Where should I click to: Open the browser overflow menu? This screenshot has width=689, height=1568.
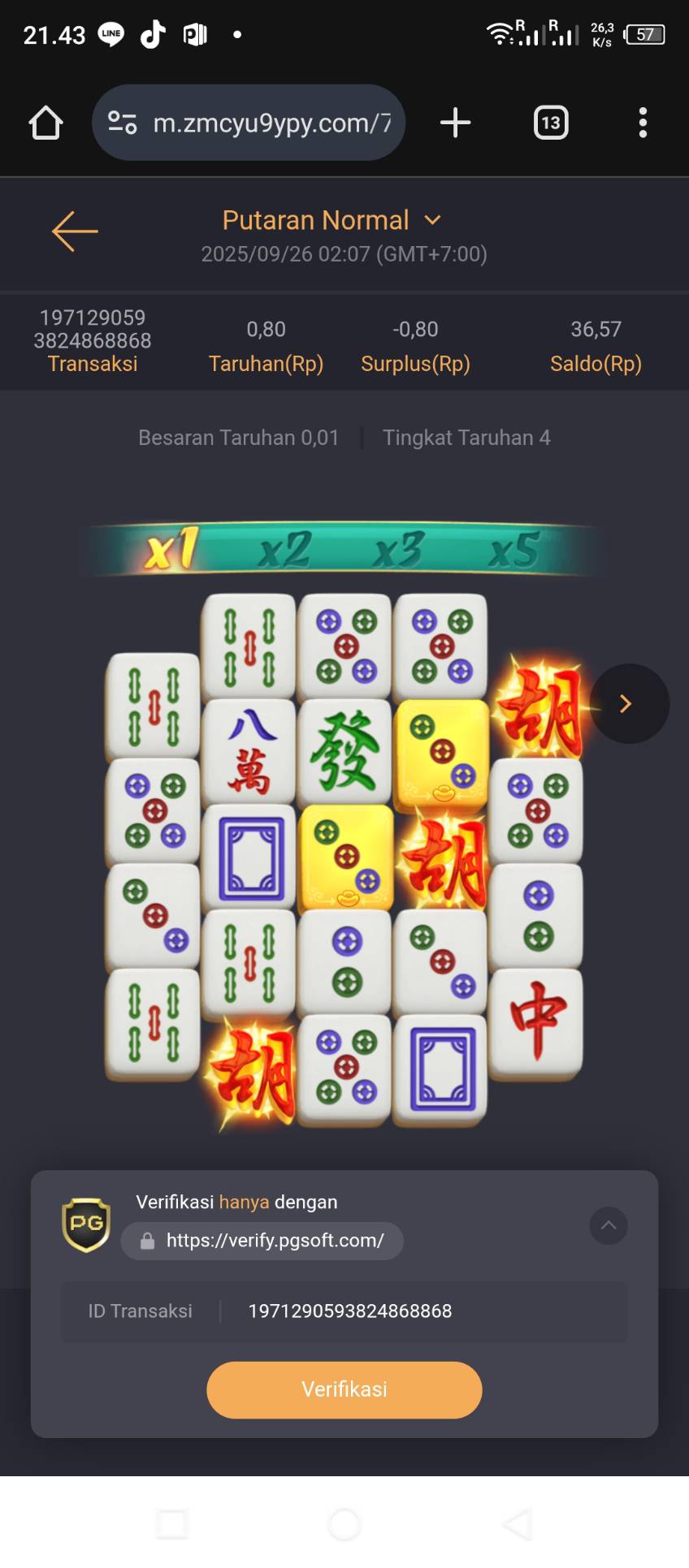tap(643, 123)
